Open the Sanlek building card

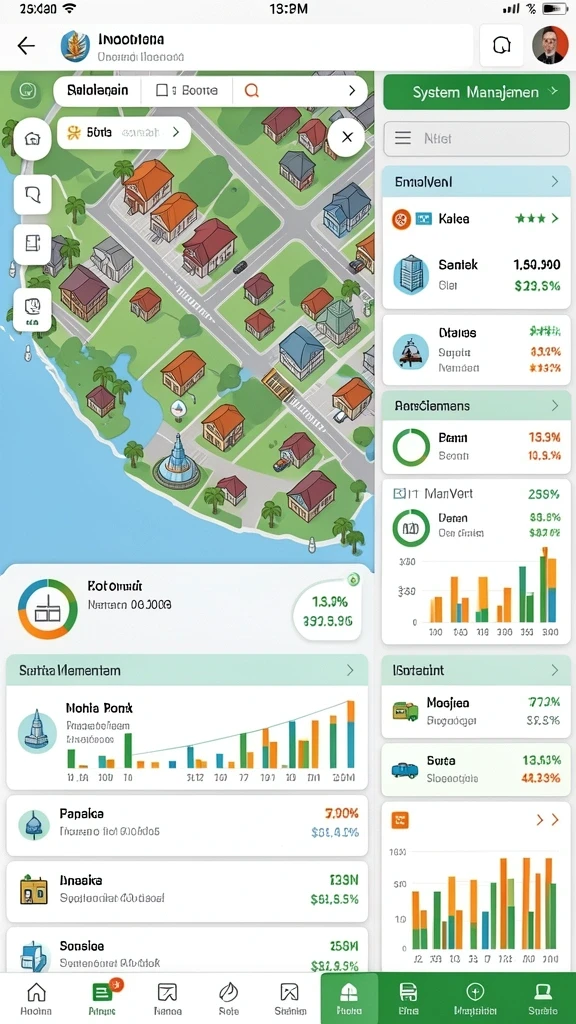(476, 274)
